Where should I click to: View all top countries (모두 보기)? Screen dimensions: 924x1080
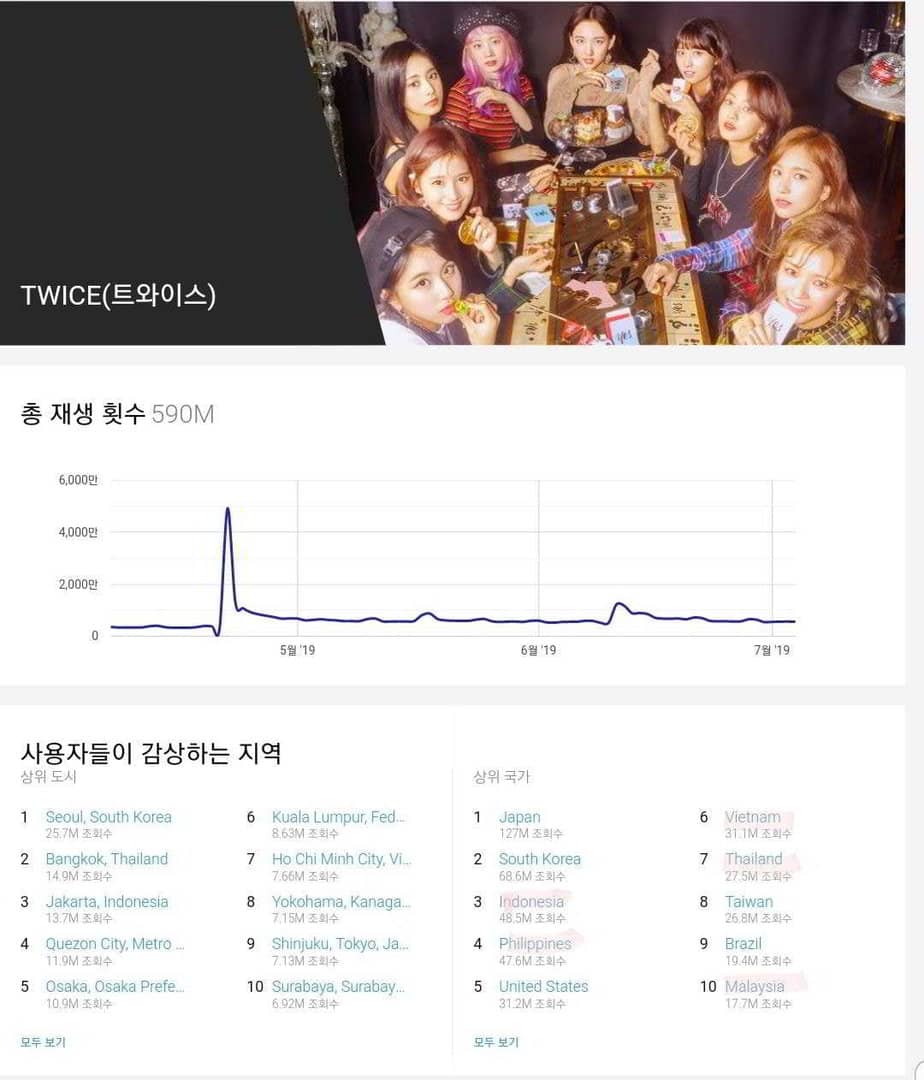tap(496, 1042)
